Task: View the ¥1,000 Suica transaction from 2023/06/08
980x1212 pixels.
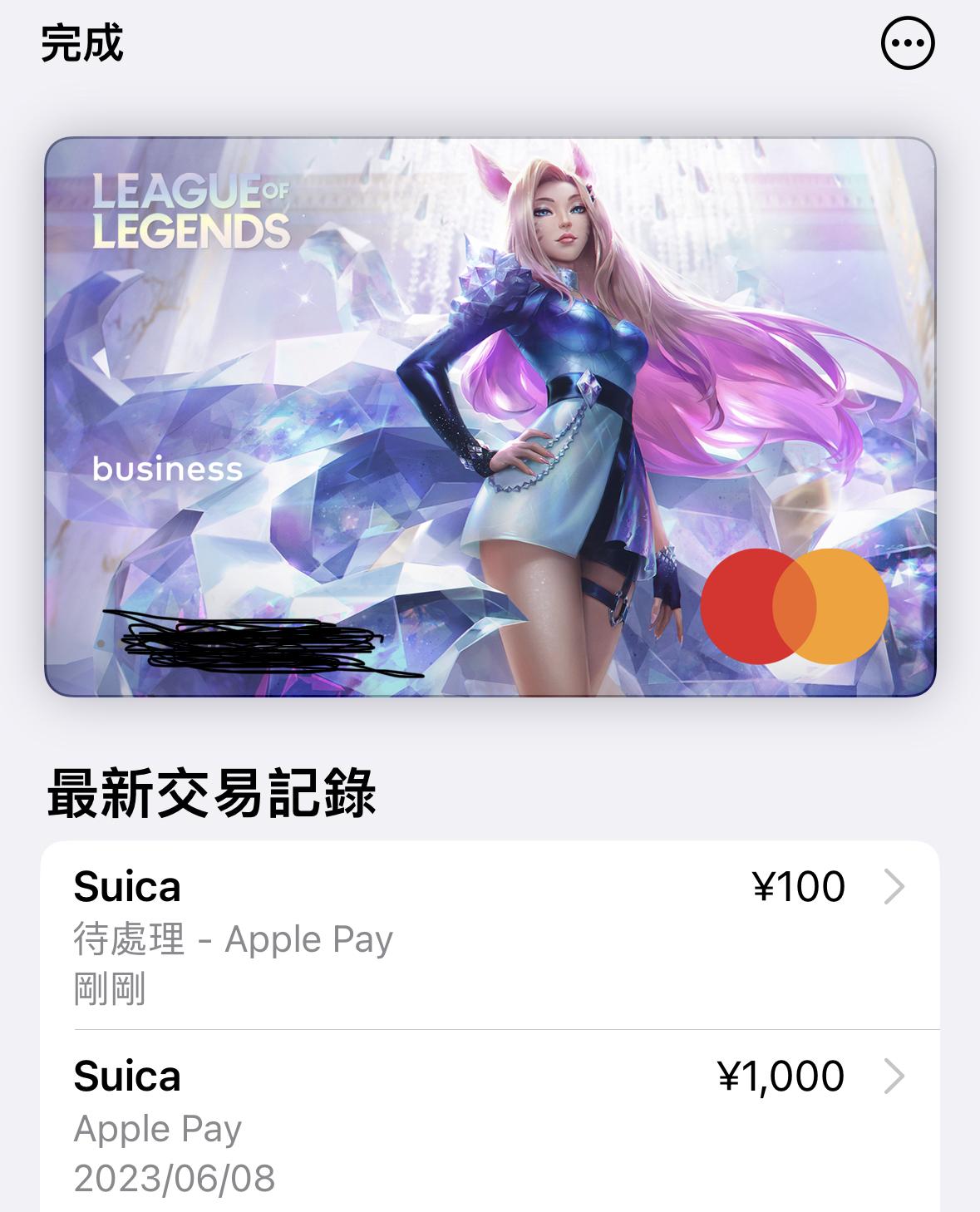Action: coord(490,1124)
